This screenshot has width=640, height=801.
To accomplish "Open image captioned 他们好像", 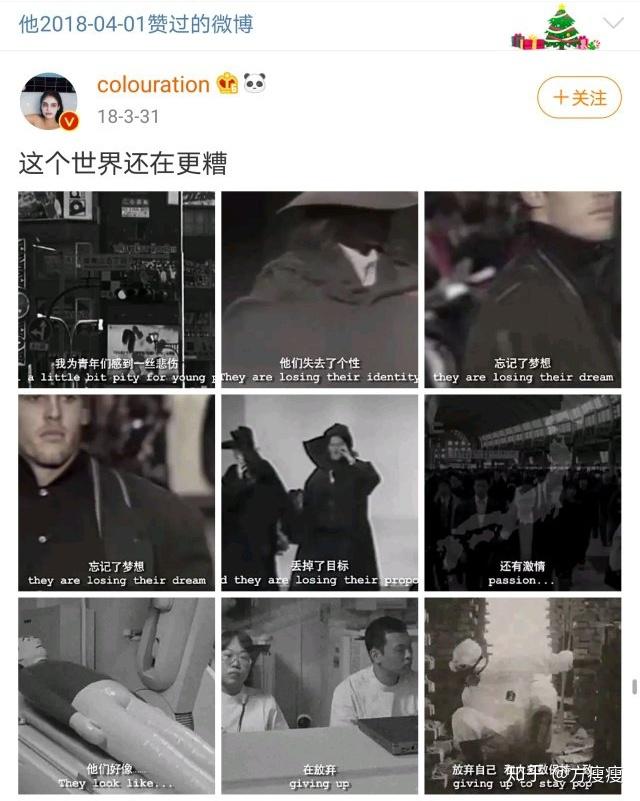I will tap(116, 694).
